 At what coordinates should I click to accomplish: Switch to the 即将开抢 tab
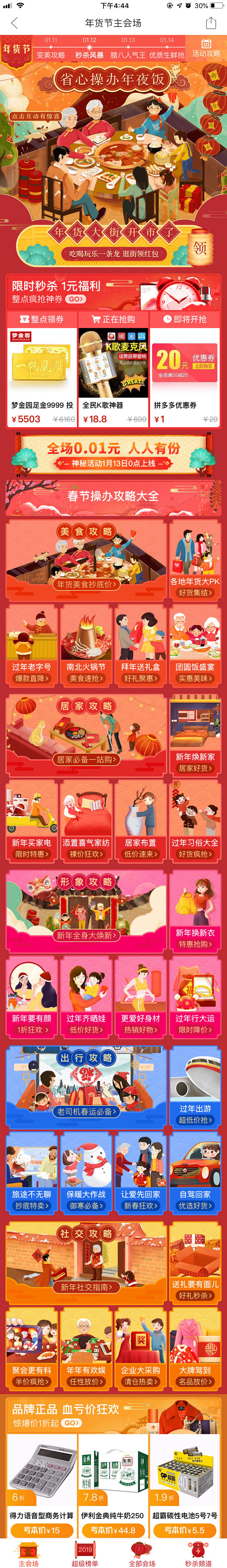(x=185, y=319)
